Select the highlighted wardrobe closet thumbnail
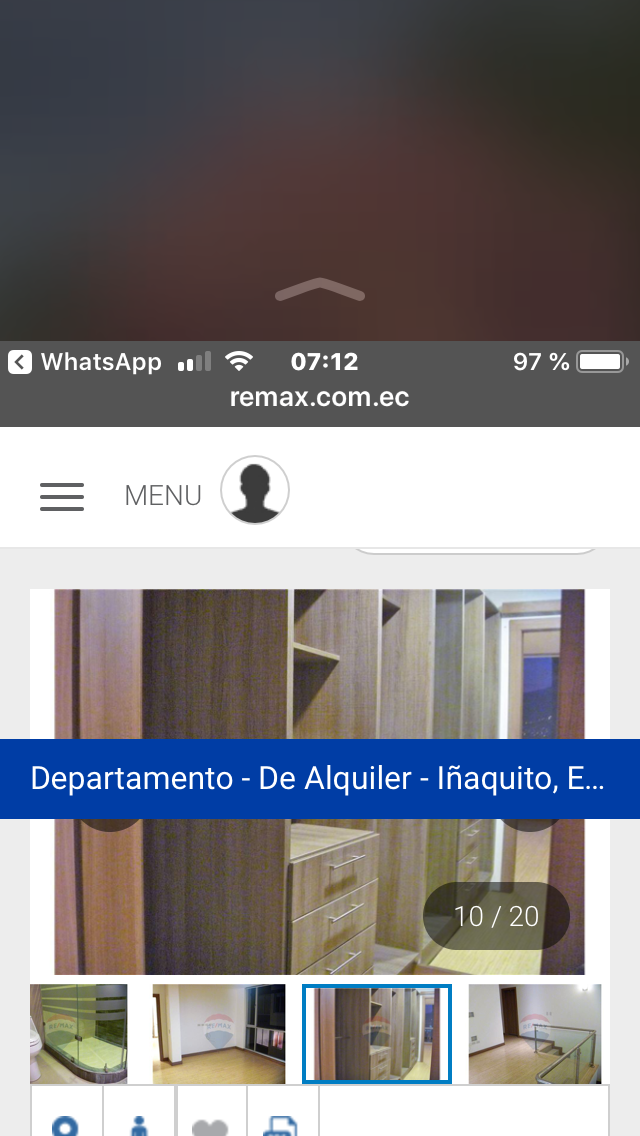The width and height of the screenshot is (640, 1136). click(377, 1034)
